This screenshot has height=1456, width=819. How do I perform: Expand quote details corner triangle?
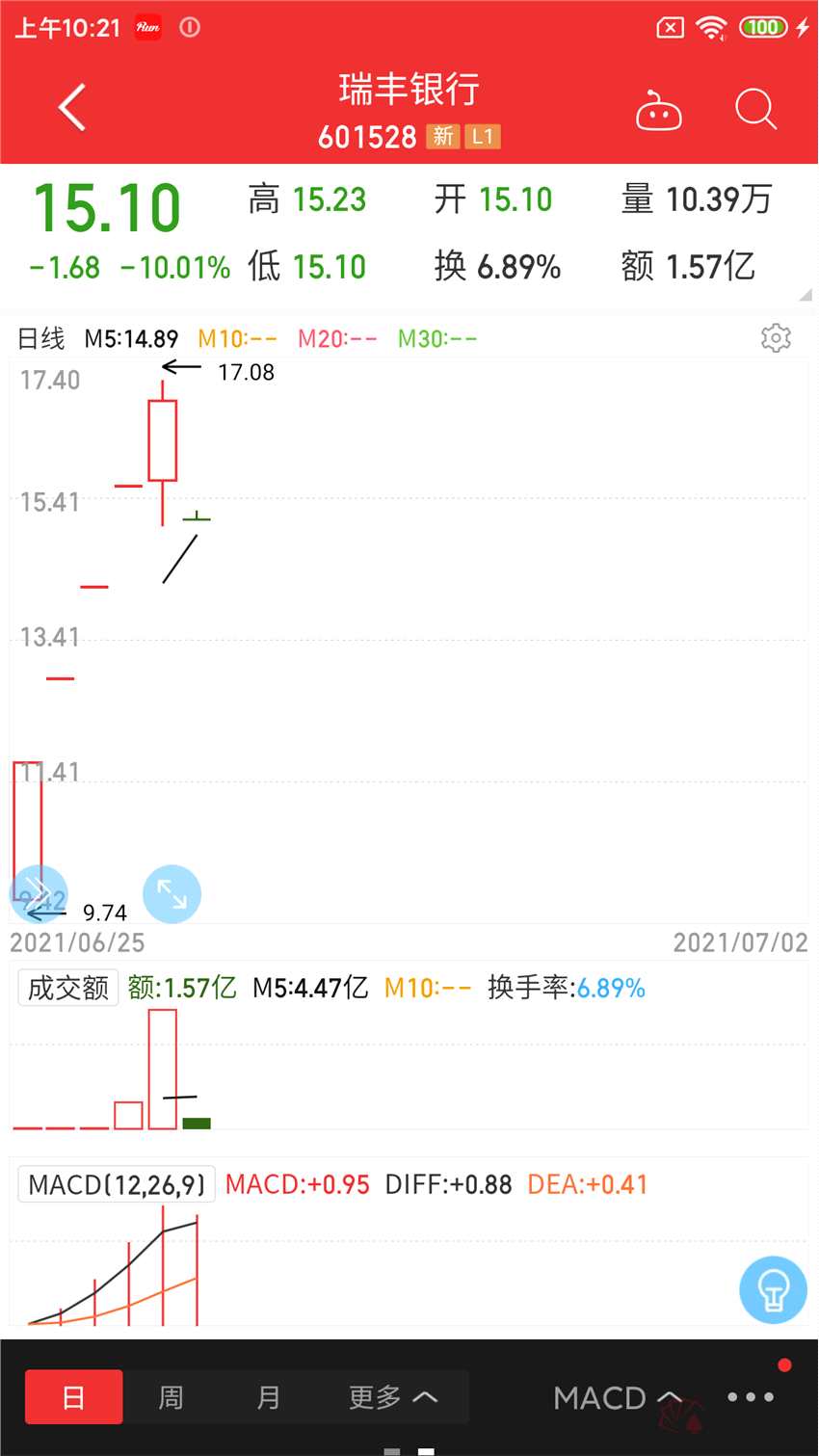pos(806,296)
